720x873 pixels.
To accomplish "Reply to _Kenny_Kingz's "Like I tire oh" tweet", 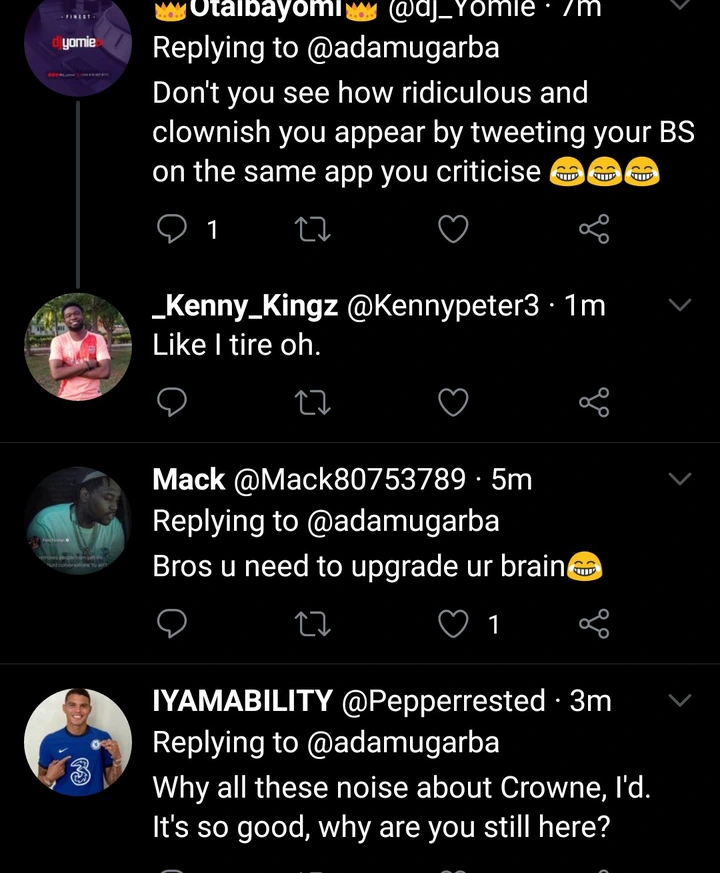I will (x=173, y=402).
